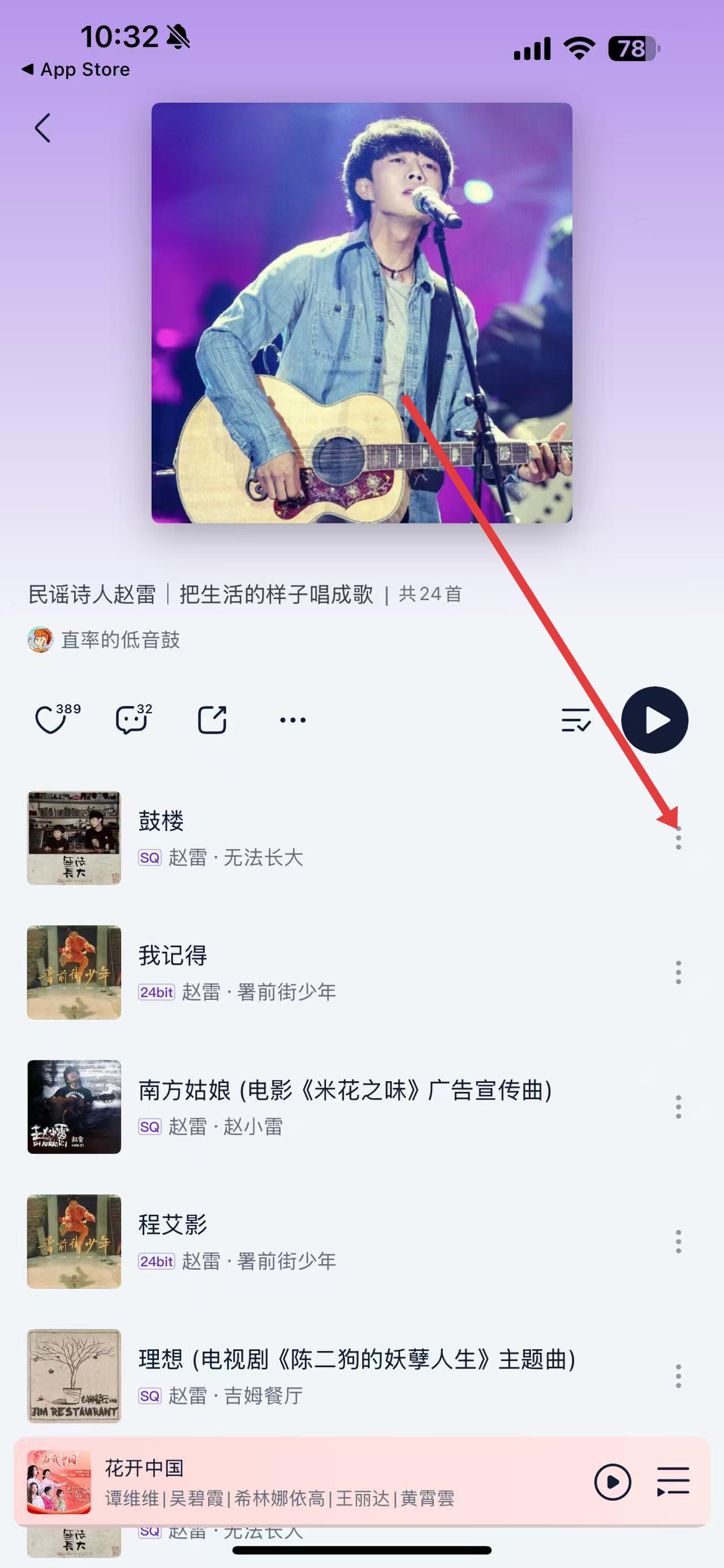Image resolution: width=724 pixels, height=1568 pixels.
Task: Open the playlist comments
Action: (x=132, y=720)
